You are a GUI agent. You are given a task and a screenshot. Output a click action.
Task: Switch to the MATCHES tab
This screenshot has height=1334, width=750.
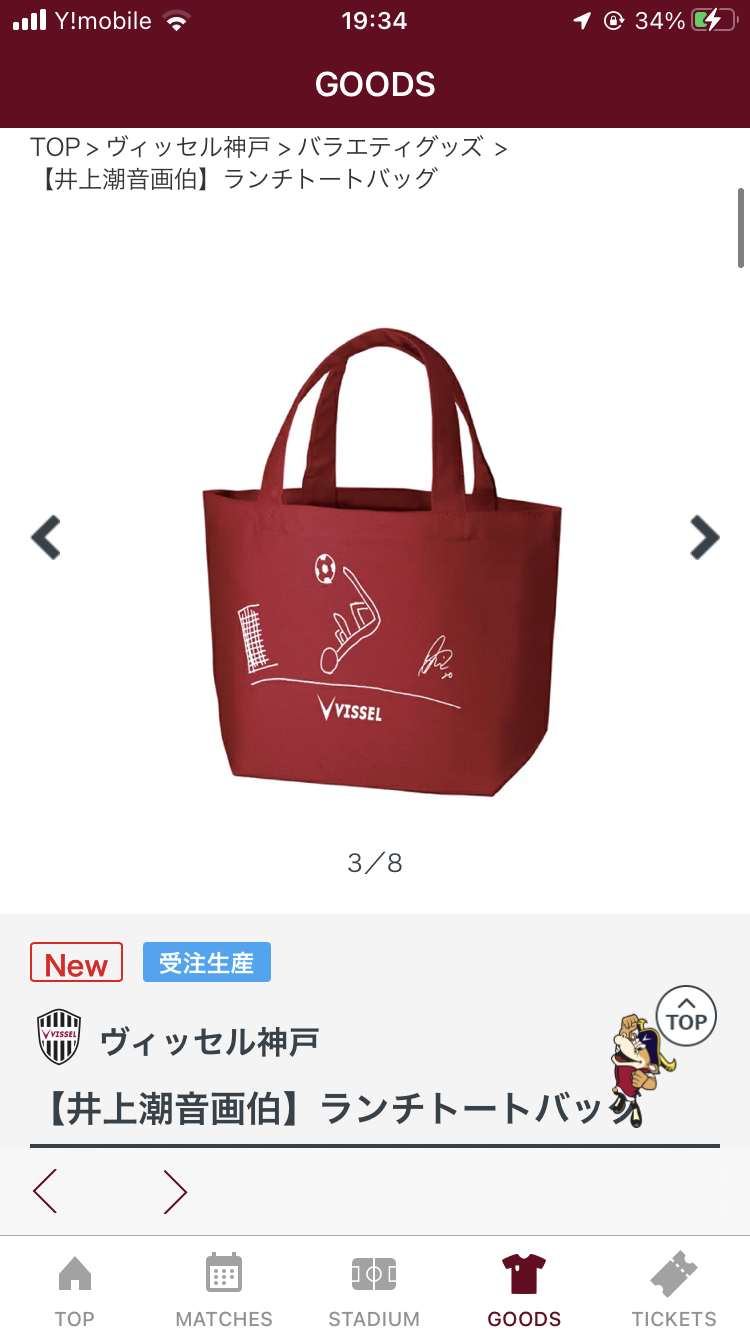coord(224,1290)
